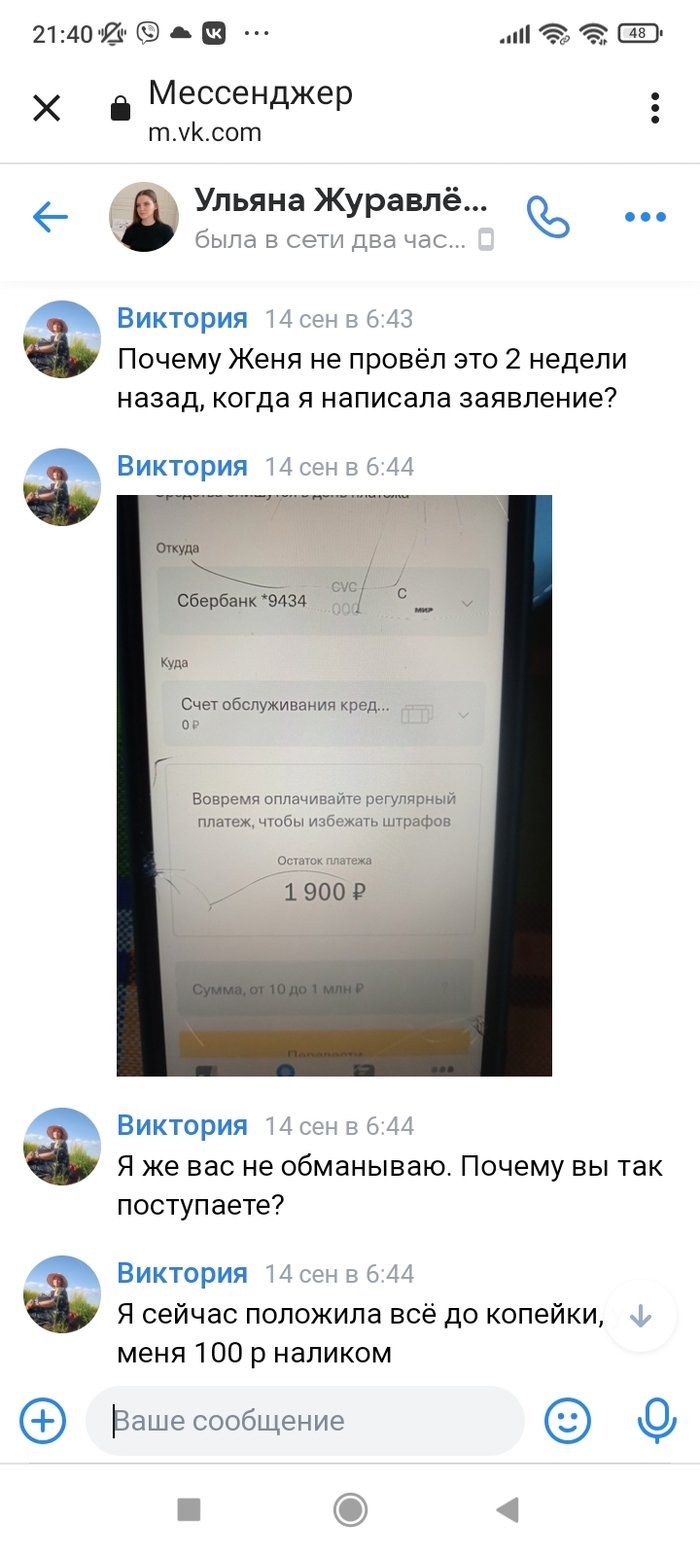Viewport: 700px width, 1556px height.
Task: Open the attachment plus button
Action: coord(43,1420)
